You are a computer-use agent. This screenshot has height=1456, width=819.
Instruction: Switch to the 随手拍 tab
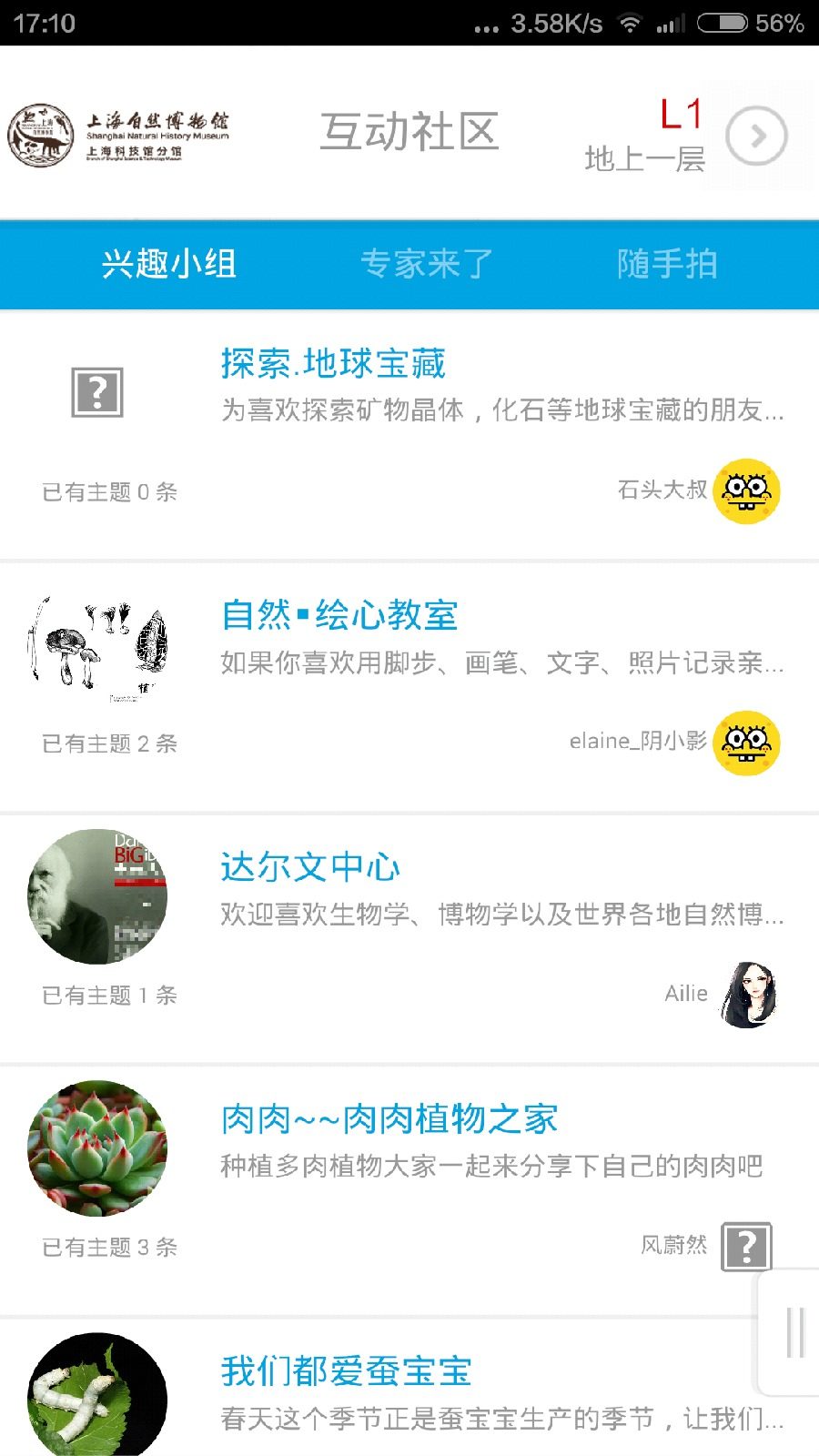point(668,263)
